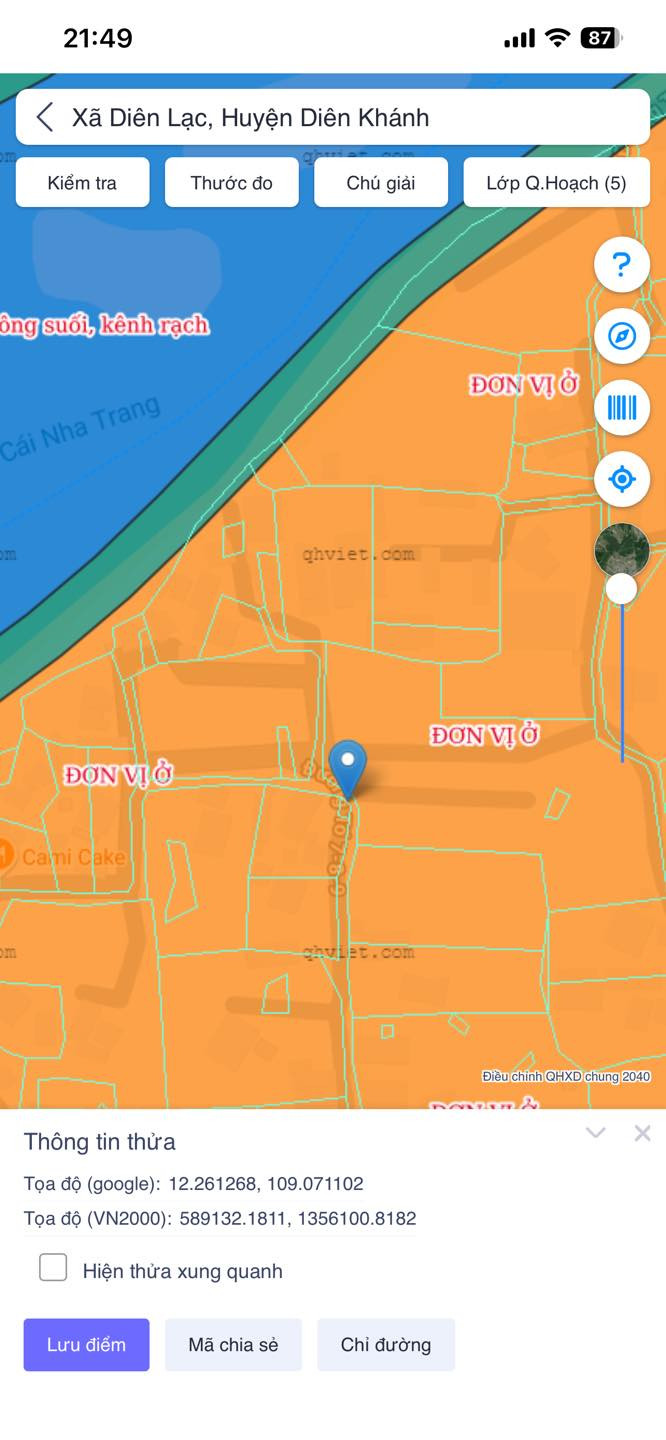Tap the layer opacity slider handle
The image size is (666, 1440).
coord(621,589)
